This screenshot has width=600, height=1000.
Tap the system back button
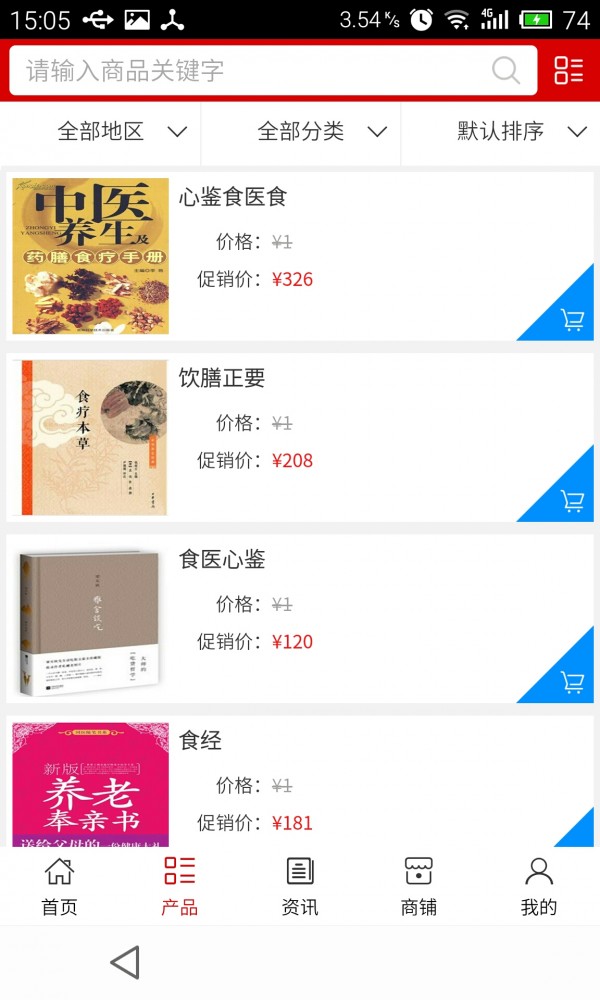[125, 963]
